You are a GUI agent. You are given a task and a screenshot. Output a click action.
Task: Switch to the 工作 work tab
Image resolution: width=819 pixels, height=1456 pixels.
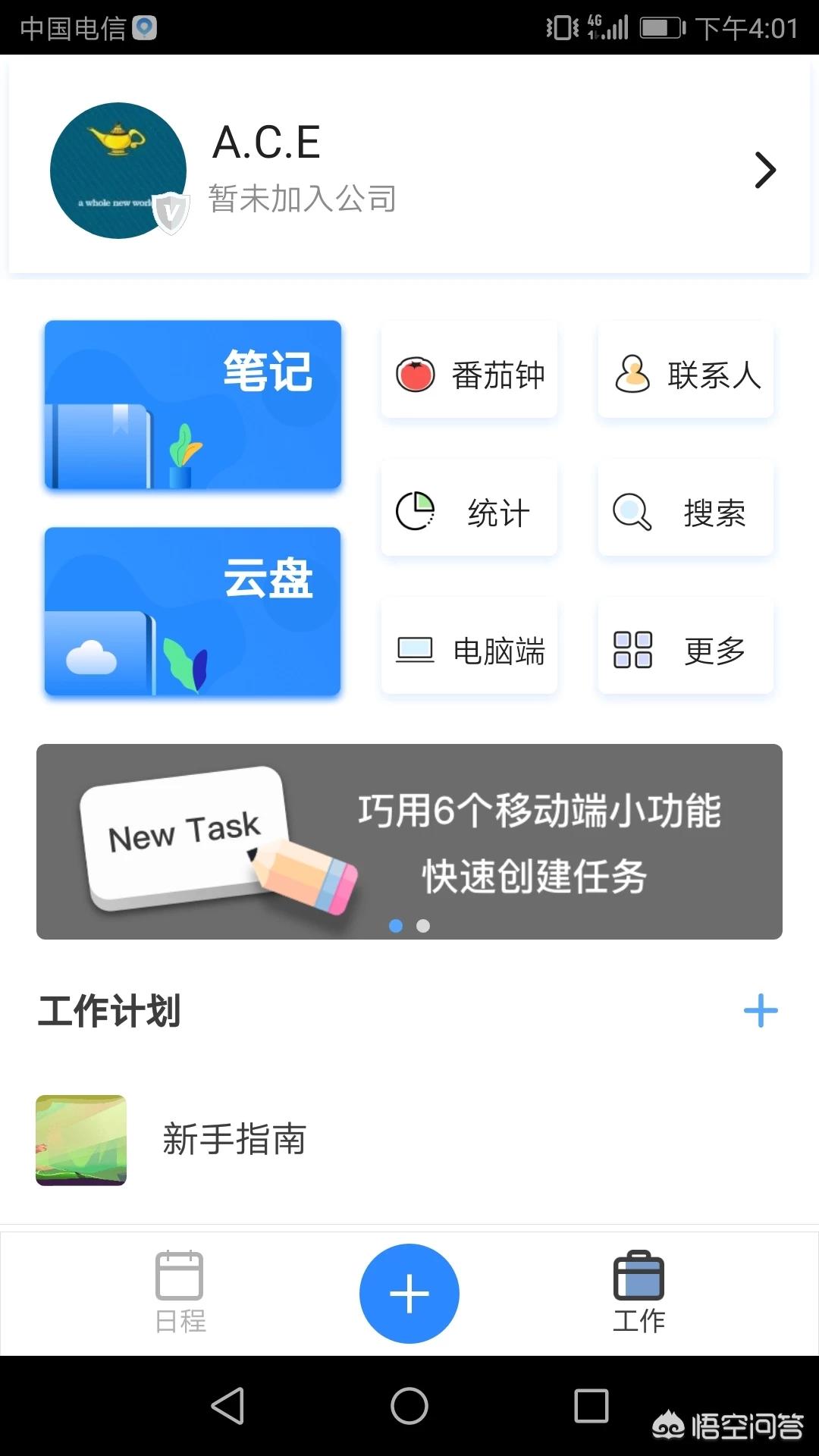tap(639, 1291)
